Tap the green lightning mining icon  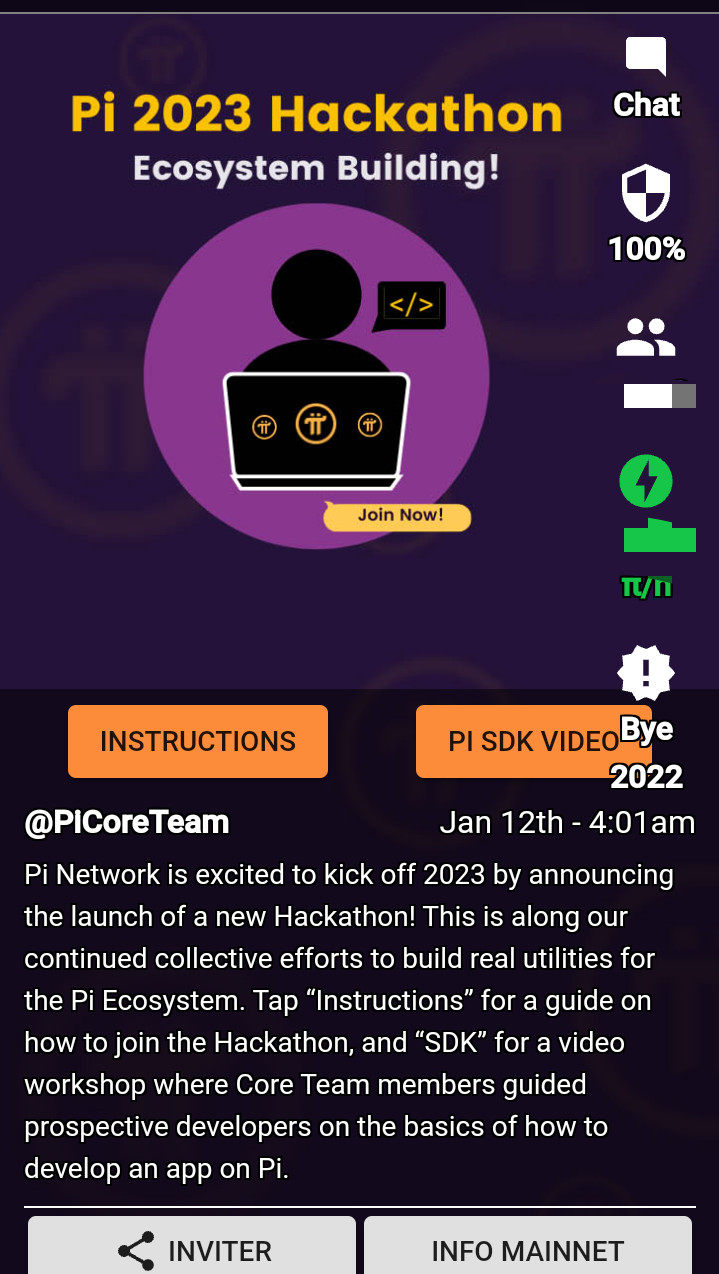point(646,482)
